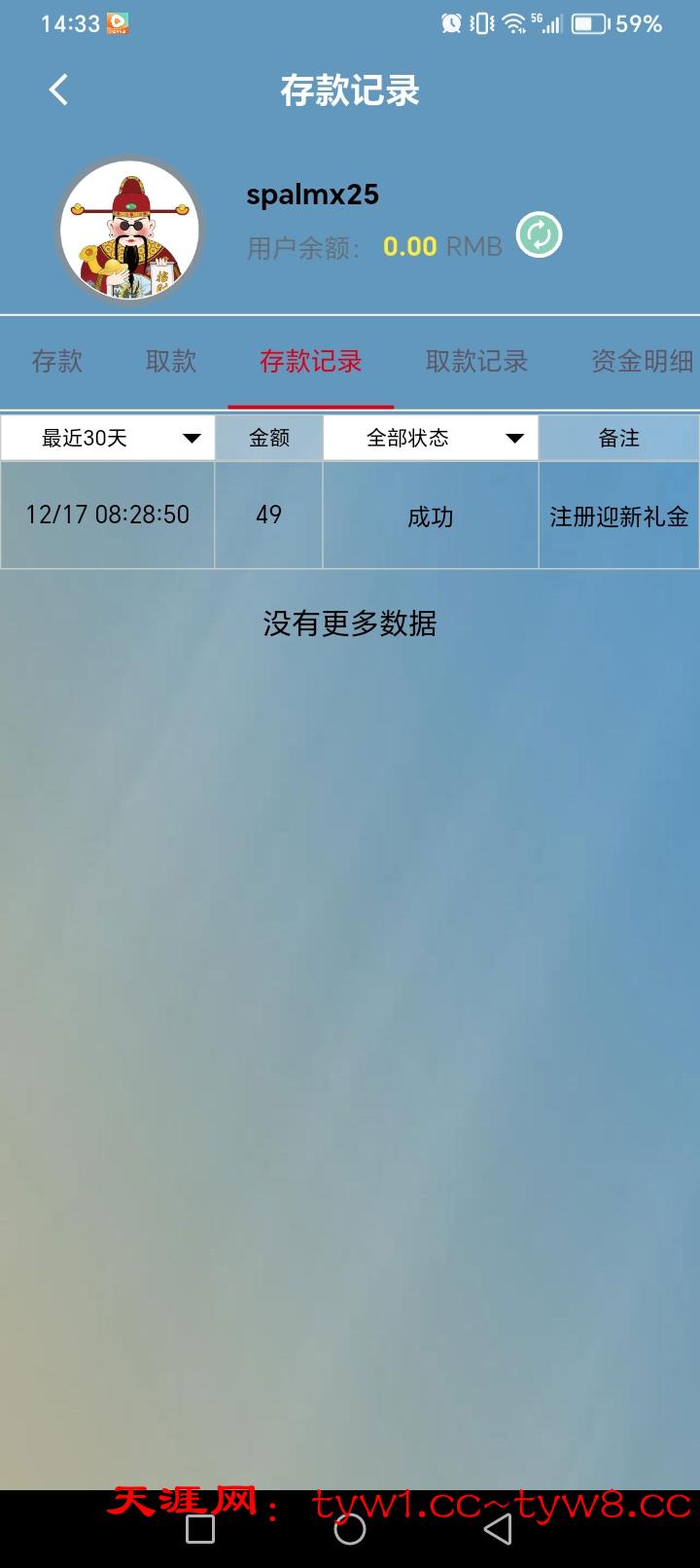
Task: Tap the profile avatar picture
Action: click(129, 231)
